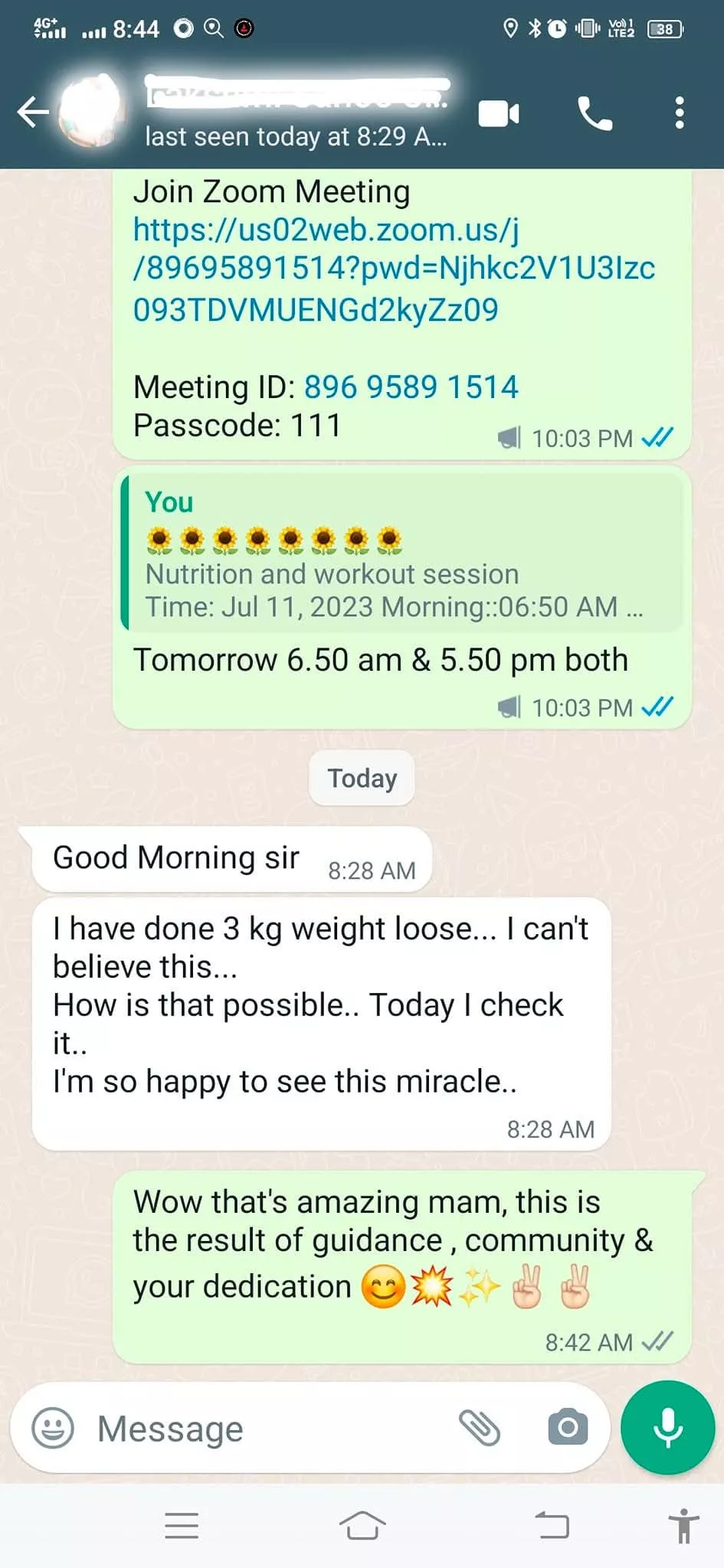Image resolution: width=724 pixels, height=1568 pixels.
Task: Open the camera to send a photo
Action: (x=568, y=1428)
